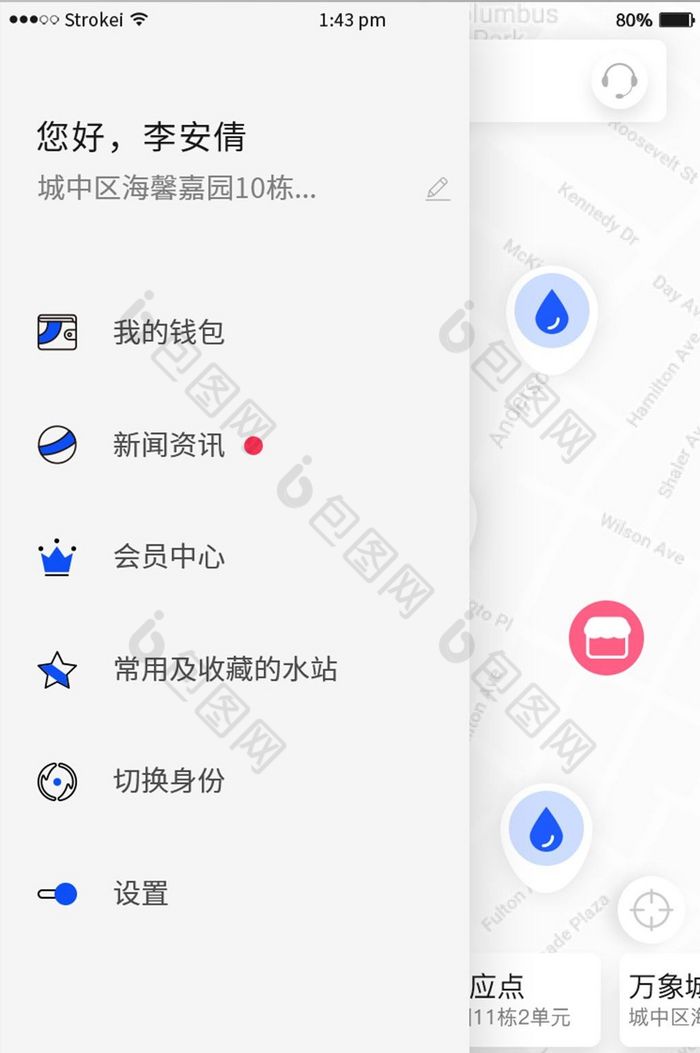Open the 万象城 location card
This screenshot has width=700, height=1053.
pos(661,998)
